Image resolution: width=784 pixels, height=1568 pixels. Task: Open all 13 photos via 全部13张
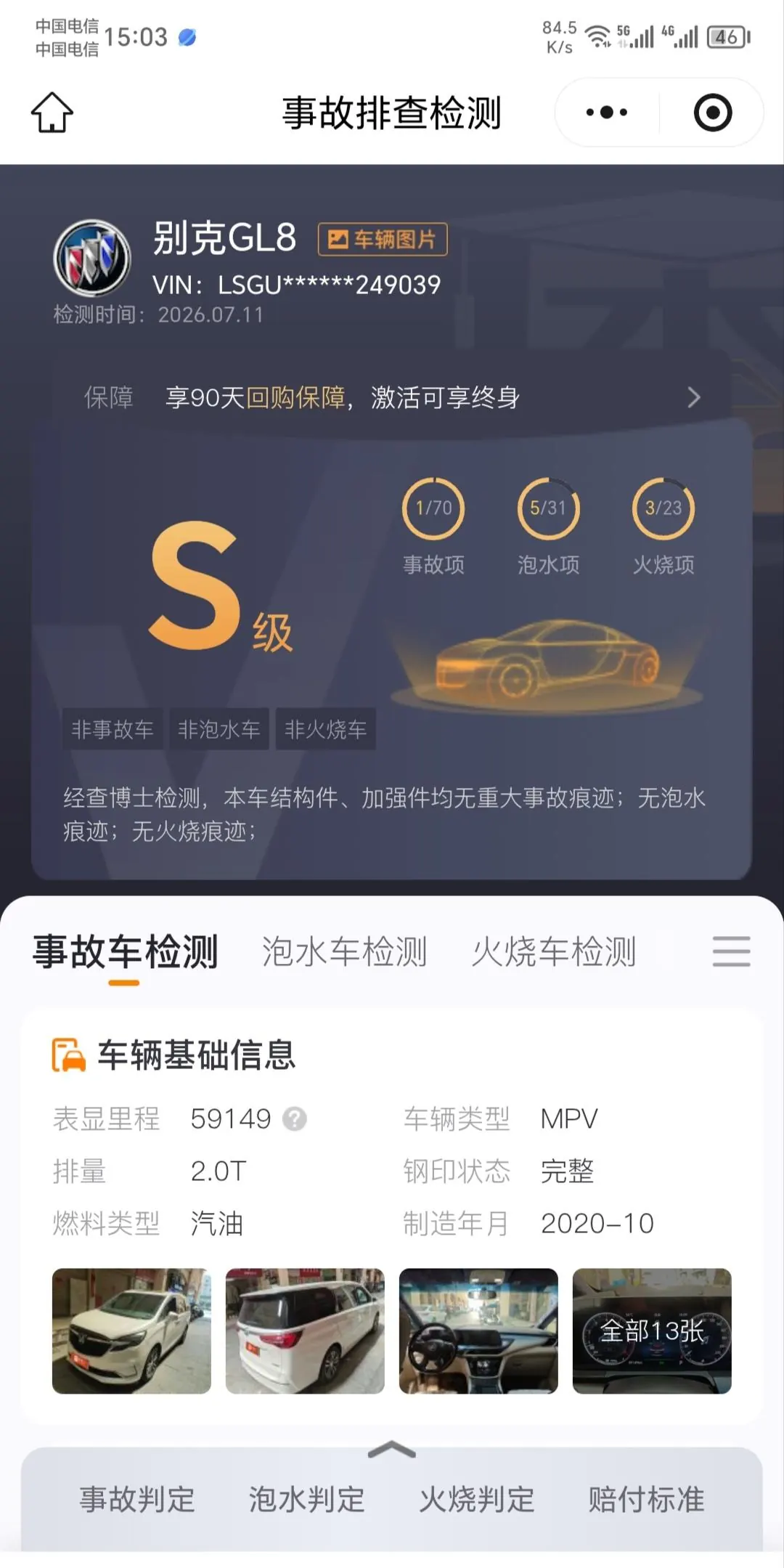[x=652, y=1331]
